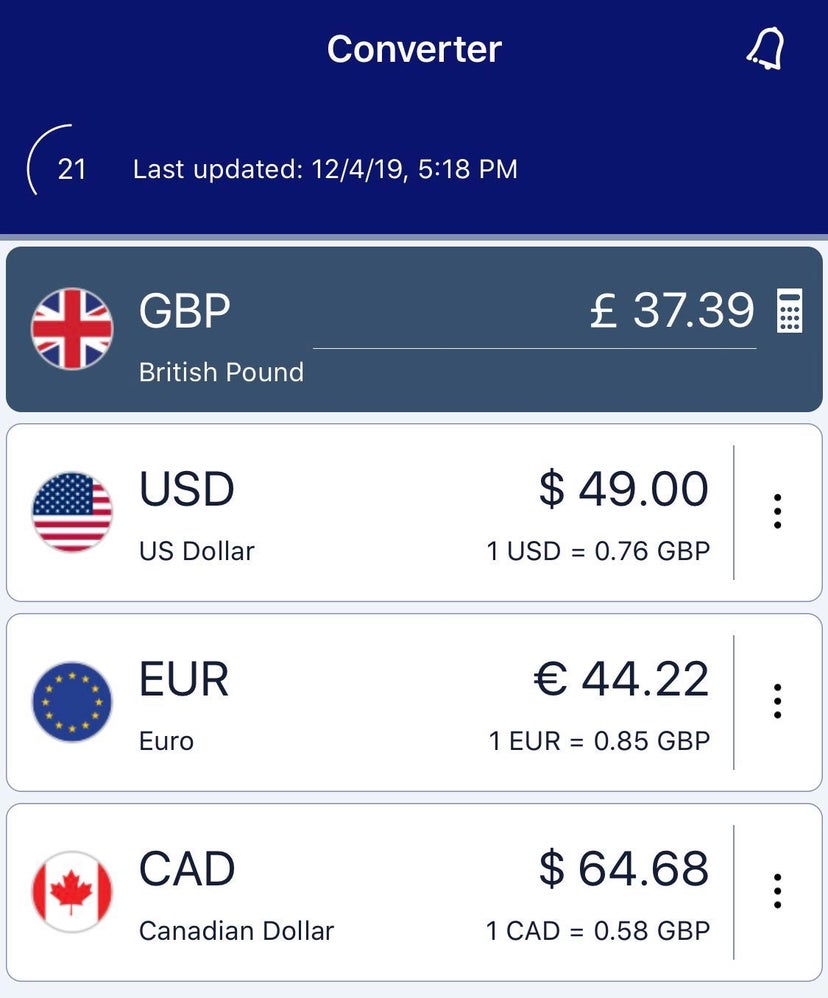
Task: Open the options menu for CAD
Action: coord(778,891)
